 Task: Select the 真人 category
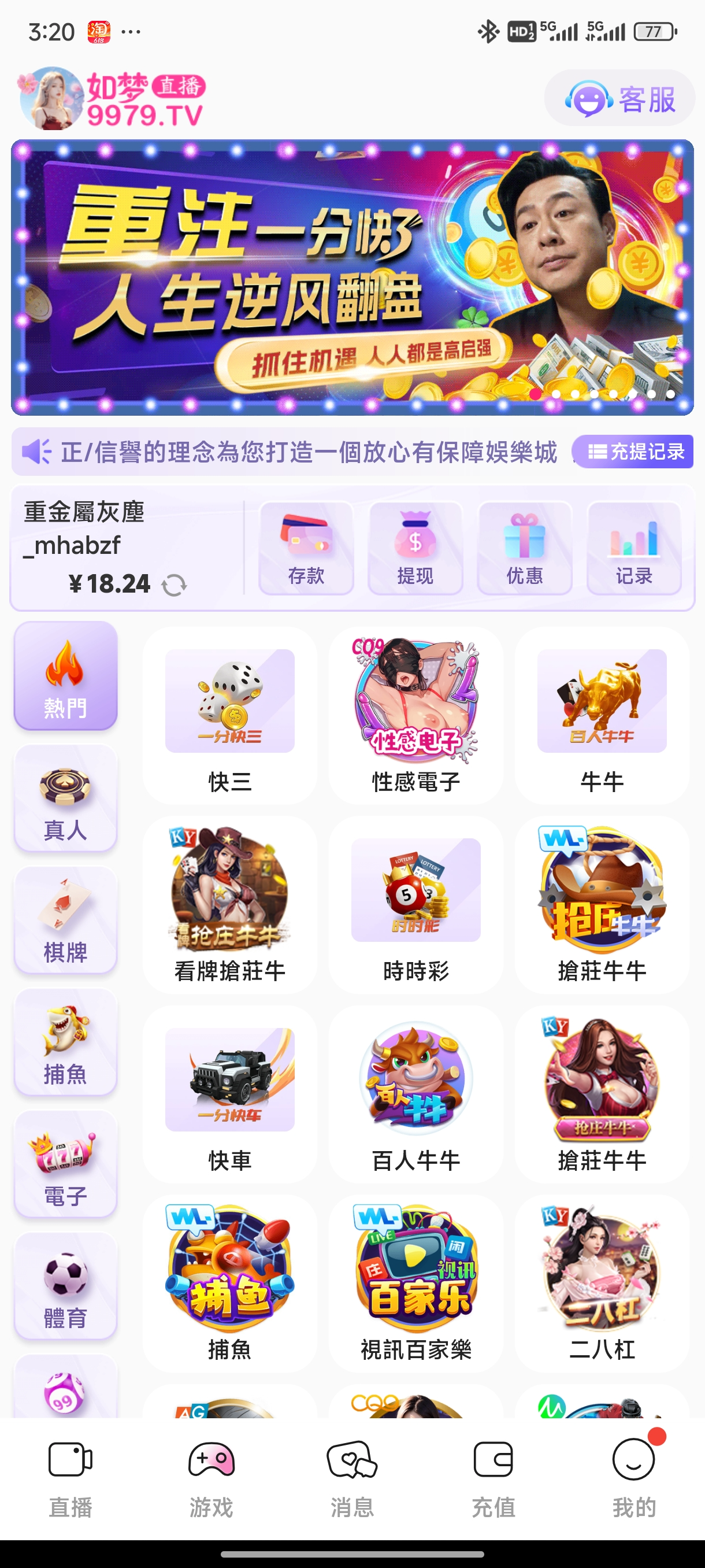tap(65, 798)
